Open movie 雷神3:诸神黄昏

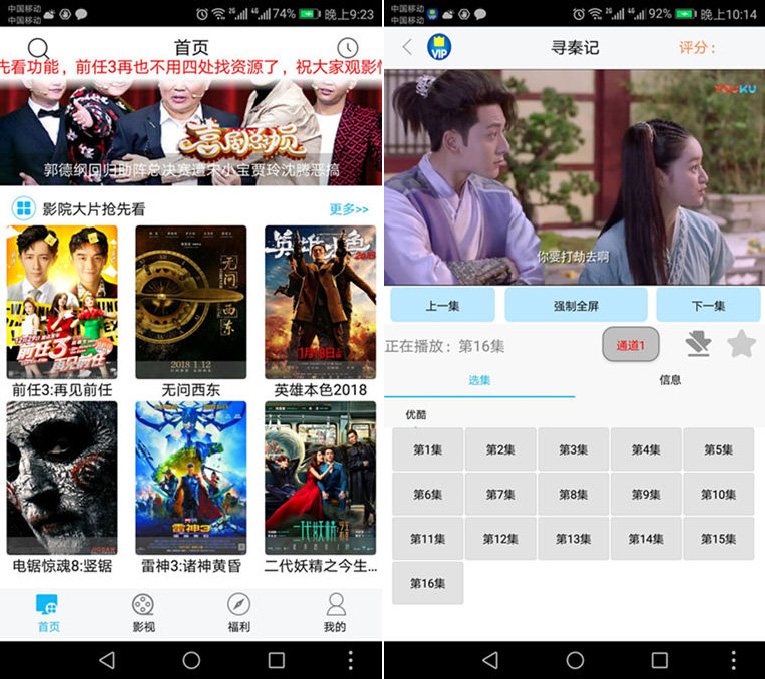pyautogui.click(x=190, y=477)
